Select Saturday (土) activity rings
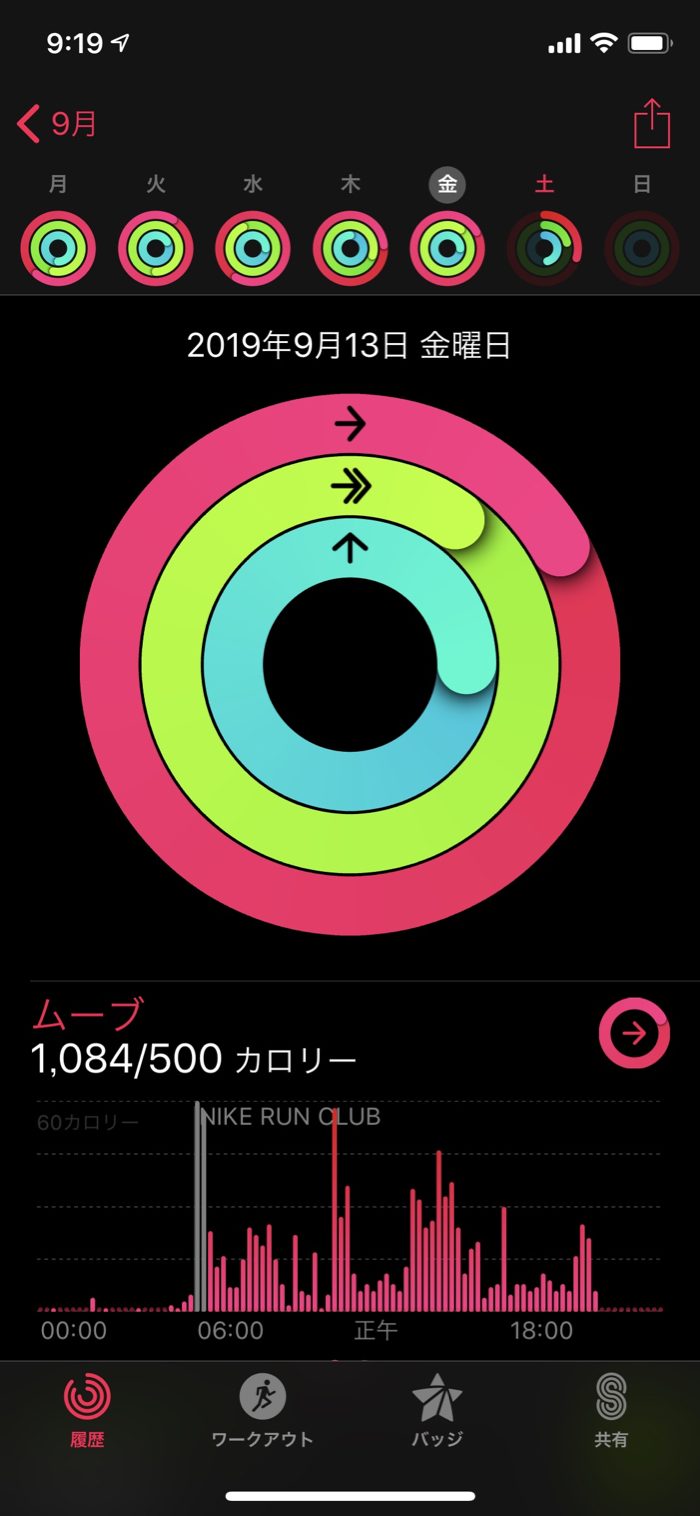 point(544,247)
